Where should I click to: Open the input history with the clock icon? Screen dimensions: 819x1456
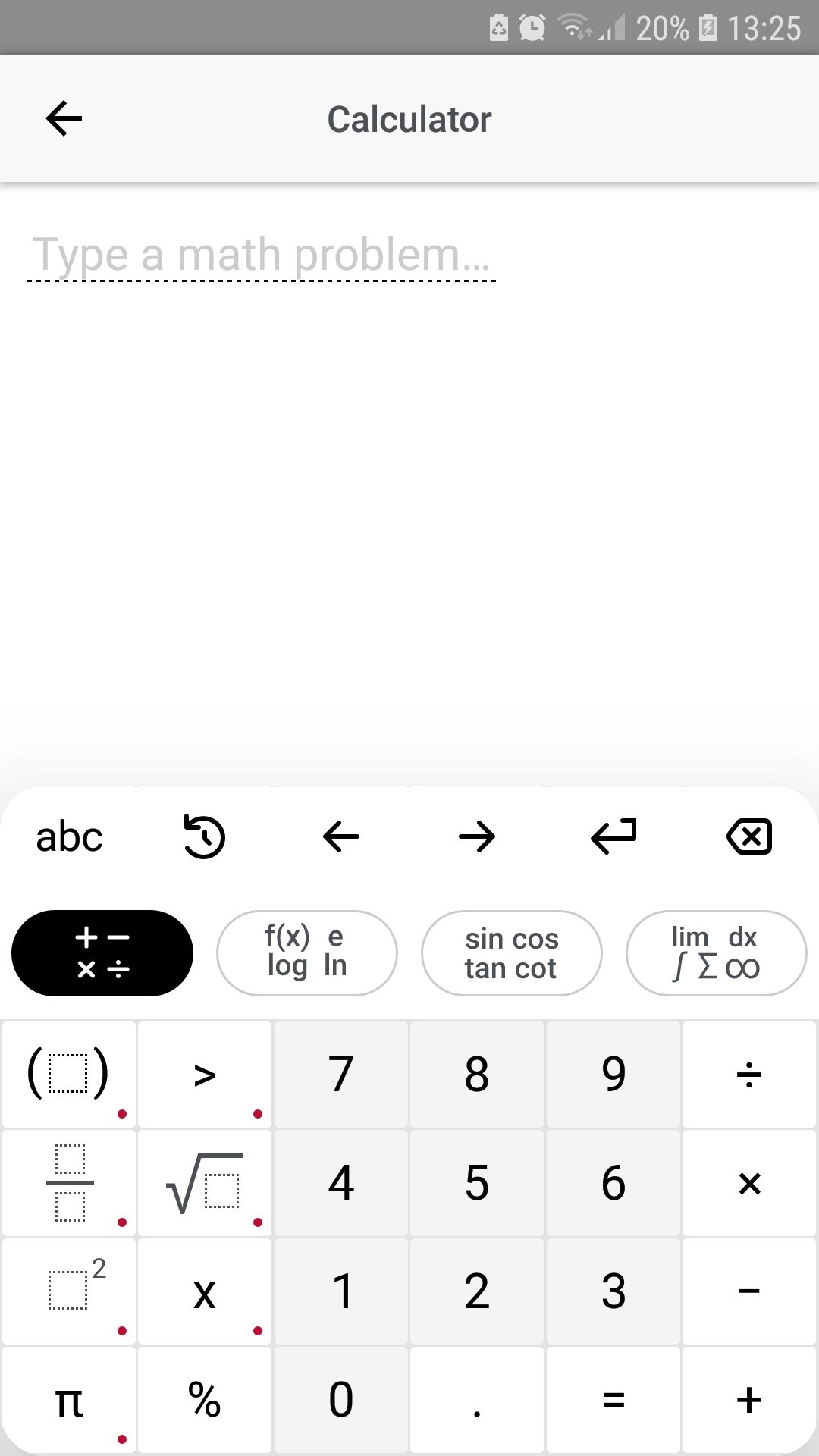click(x=203, y=836)
